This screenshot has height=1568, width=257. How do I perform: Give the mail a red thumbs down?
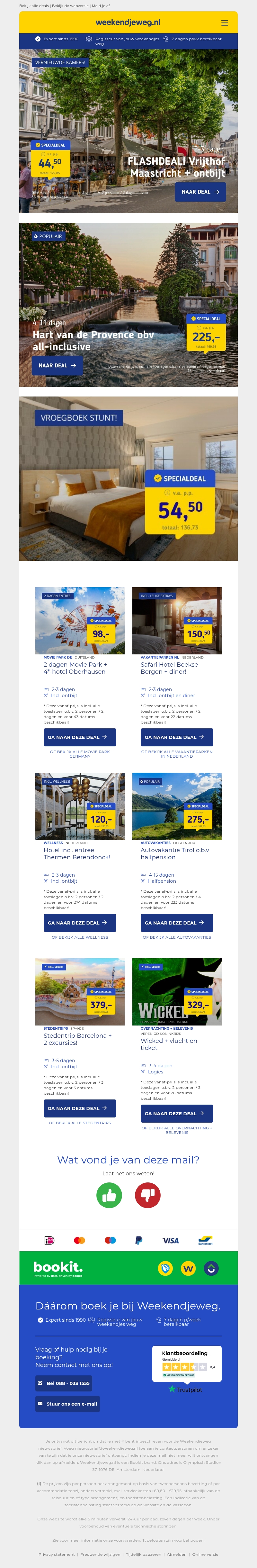(148, 1196)
